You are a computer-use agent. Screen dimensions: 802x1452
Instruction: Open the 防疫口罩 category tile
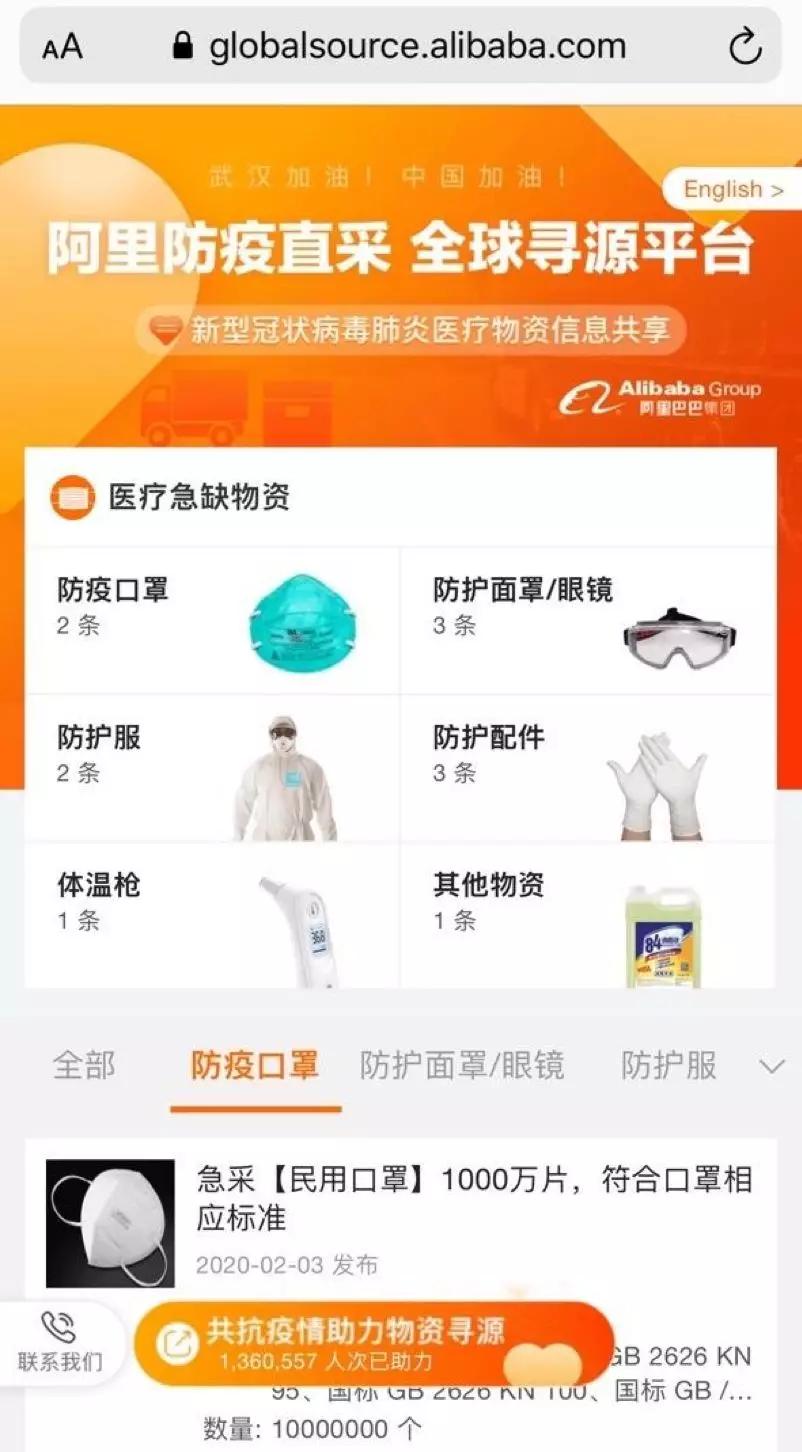click(212, 621)
